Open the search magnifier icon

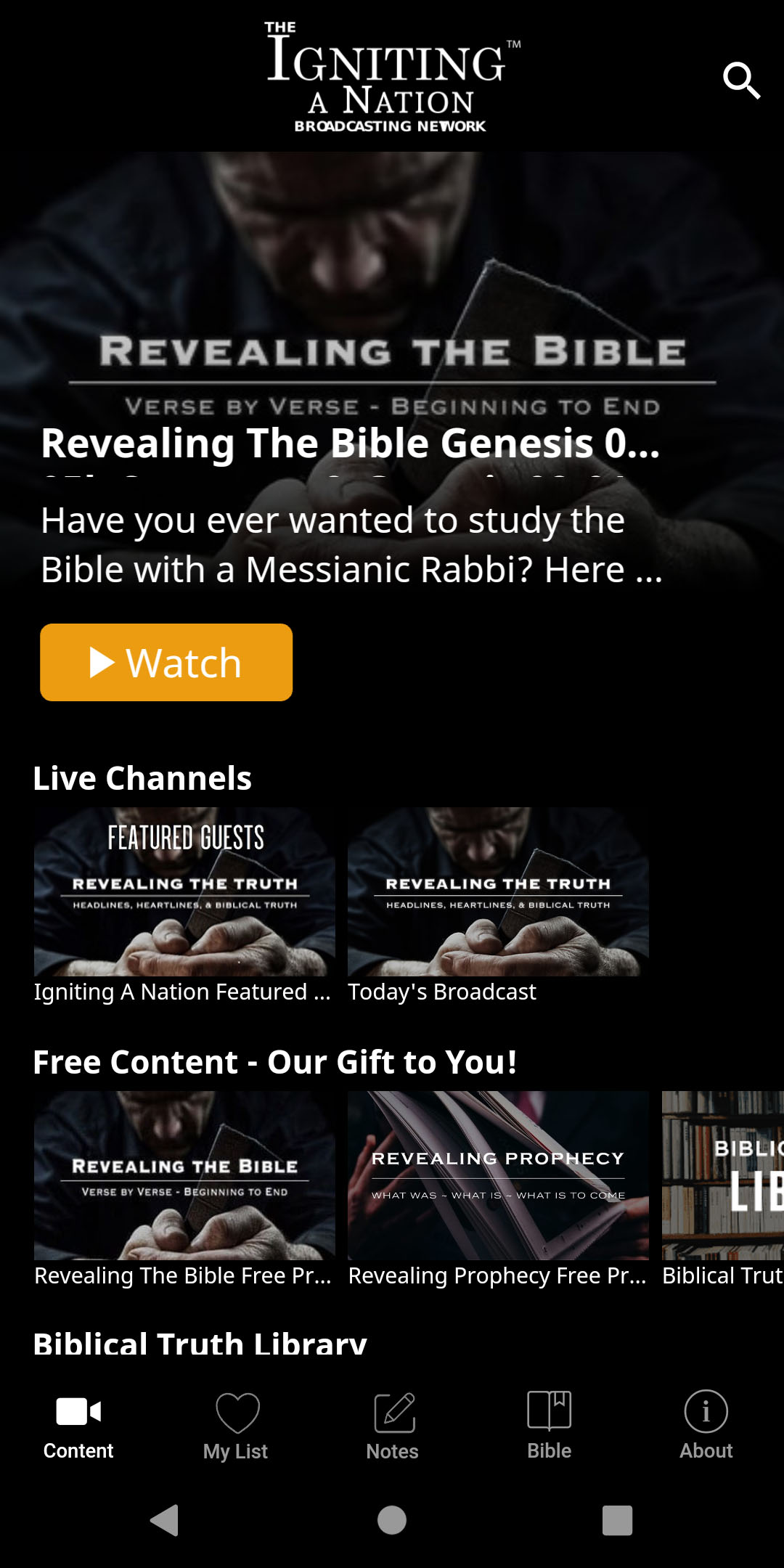pos(741,80)
